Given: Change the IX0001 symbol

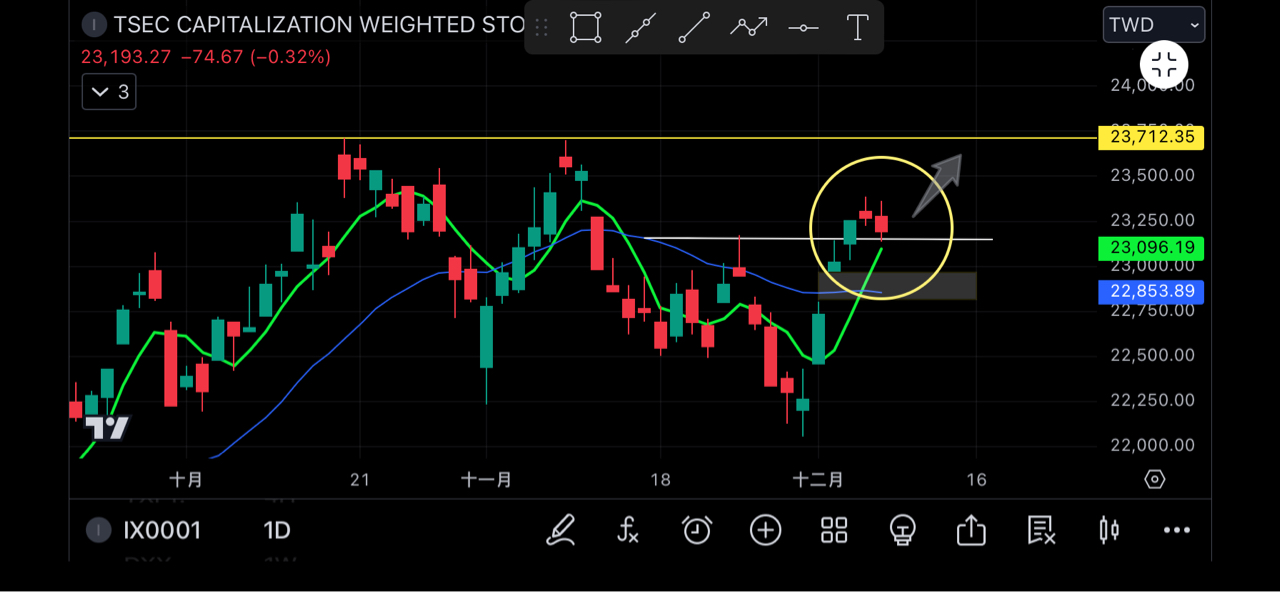Looking at the screenshot, I should (x=162, y=530).
